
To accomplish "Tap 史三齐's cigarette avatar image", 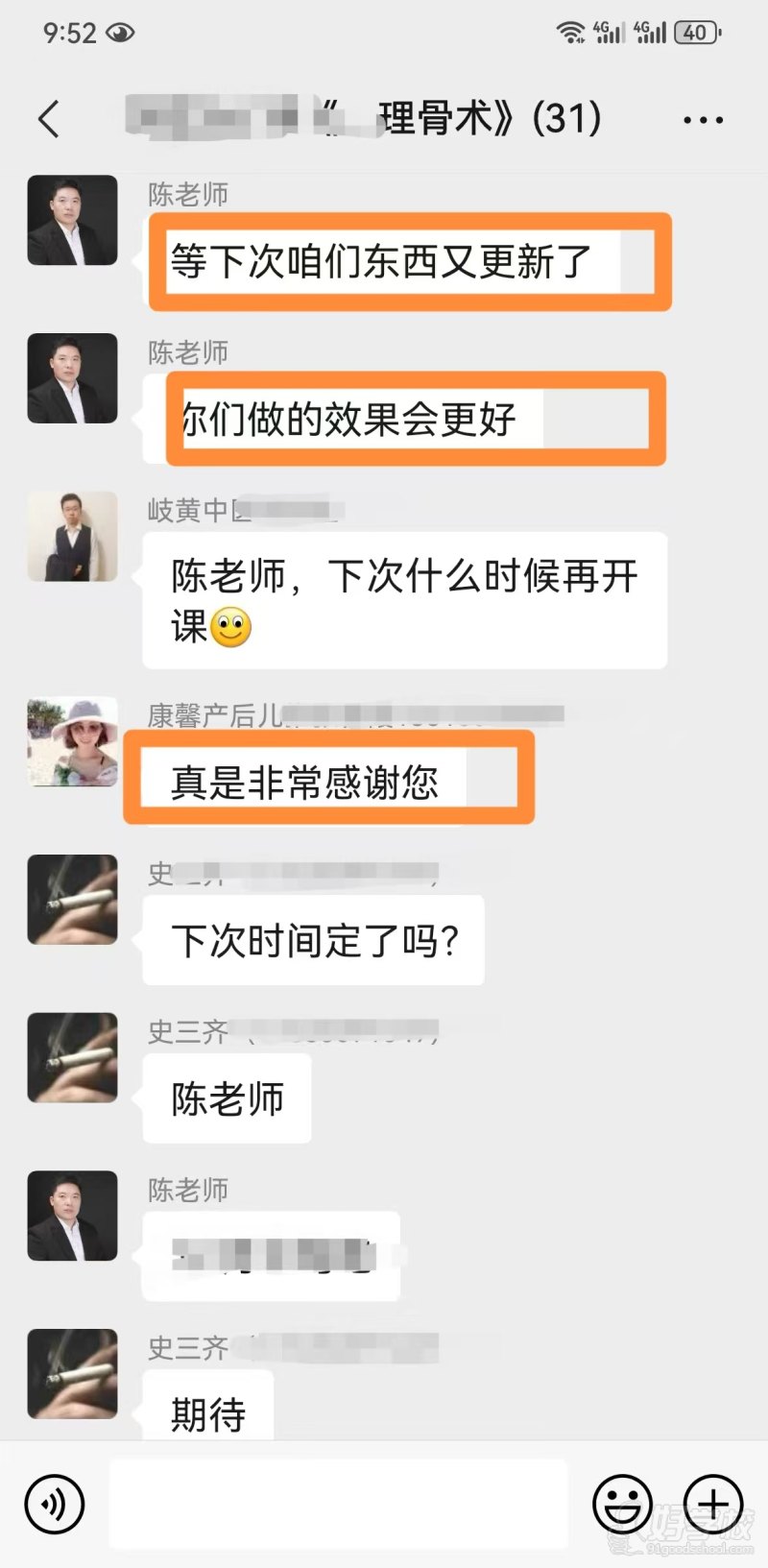I will point(72,898).
